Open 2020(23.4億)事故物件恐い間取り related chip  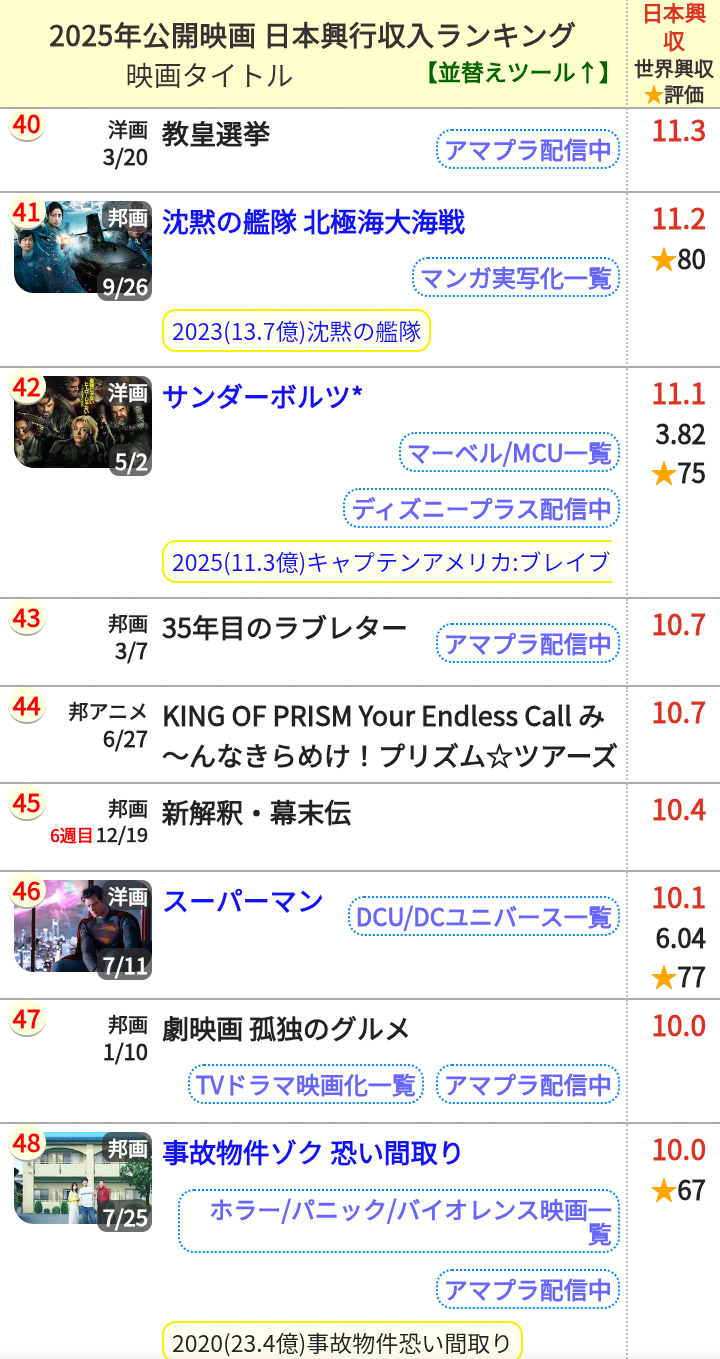pyautogui.click(x=342, y=1341)
